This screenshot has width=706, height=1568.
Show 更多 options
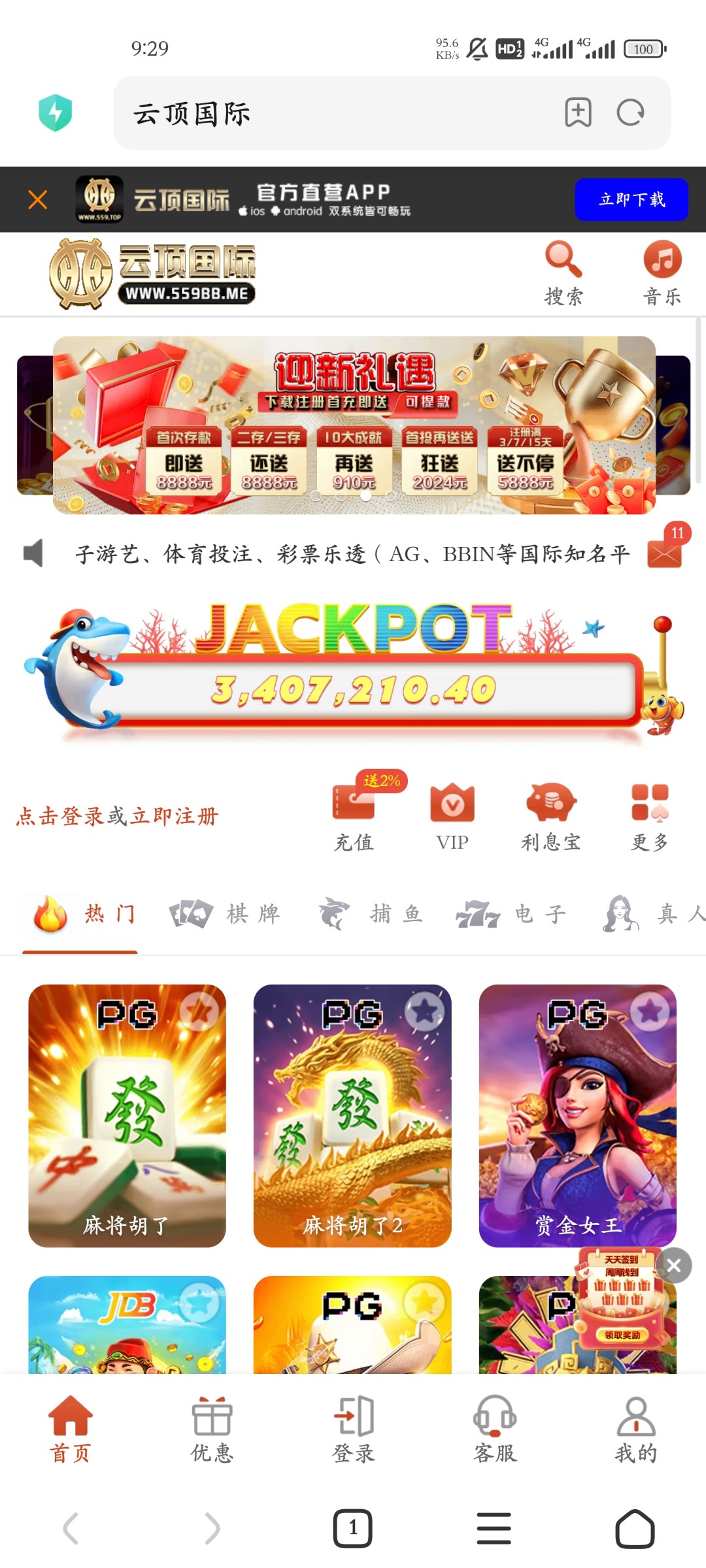coord(650,817)
